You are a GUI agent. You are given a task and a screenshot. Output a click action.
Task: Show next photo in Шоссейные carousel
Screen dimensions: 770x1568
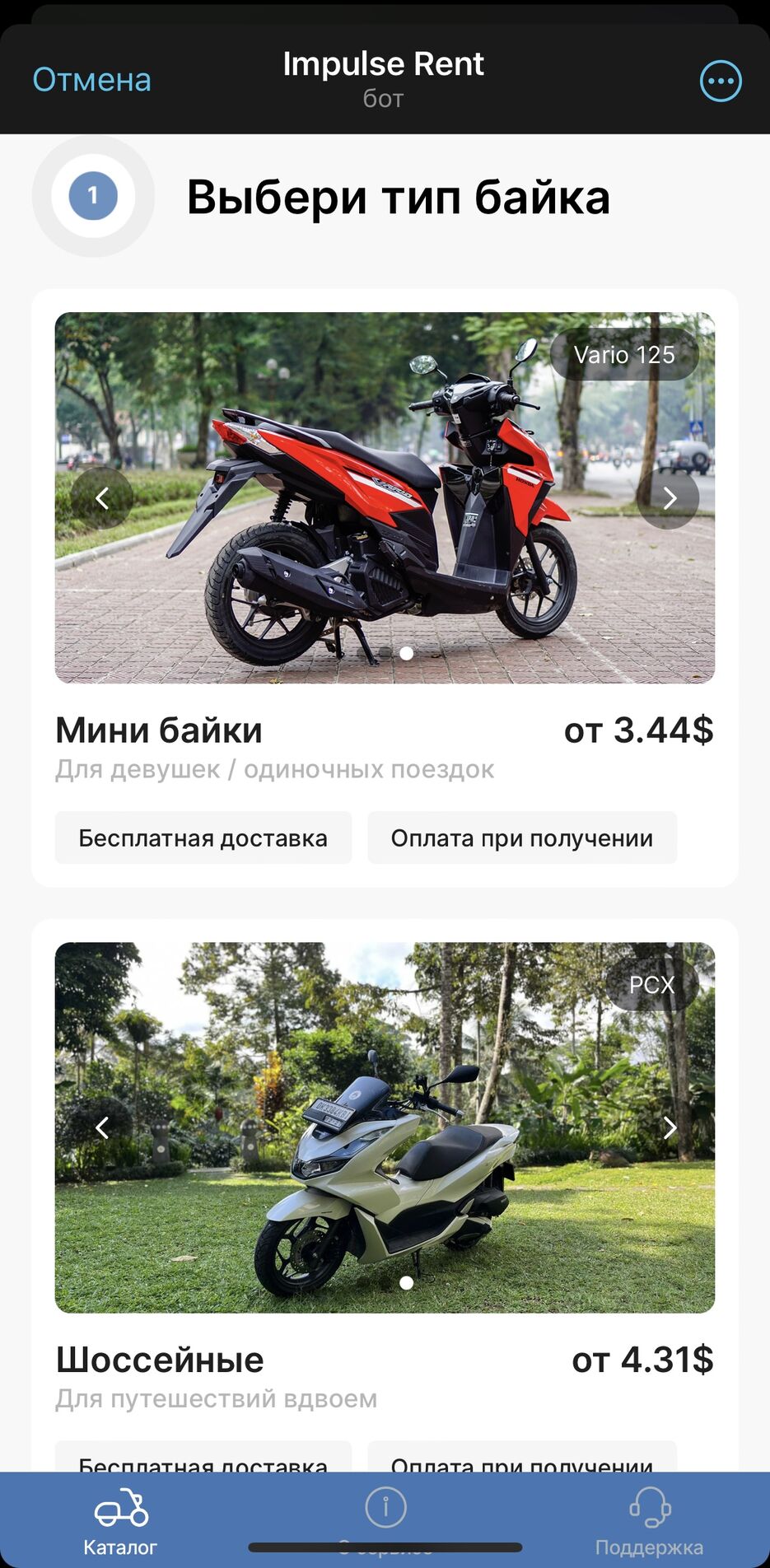click(x=669, y=1128)
